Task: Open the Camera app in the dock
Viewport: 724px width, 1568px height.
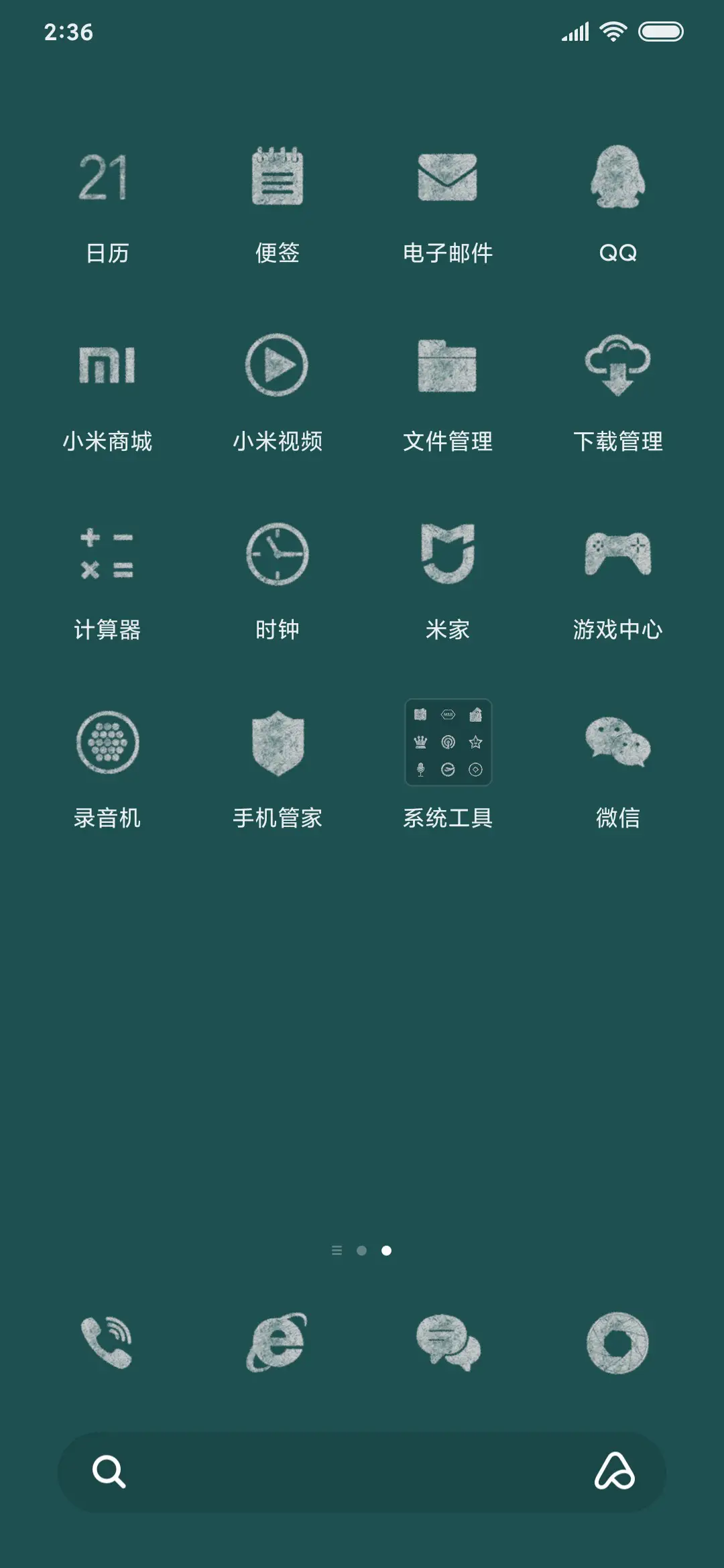Action: coord(618,1344)
